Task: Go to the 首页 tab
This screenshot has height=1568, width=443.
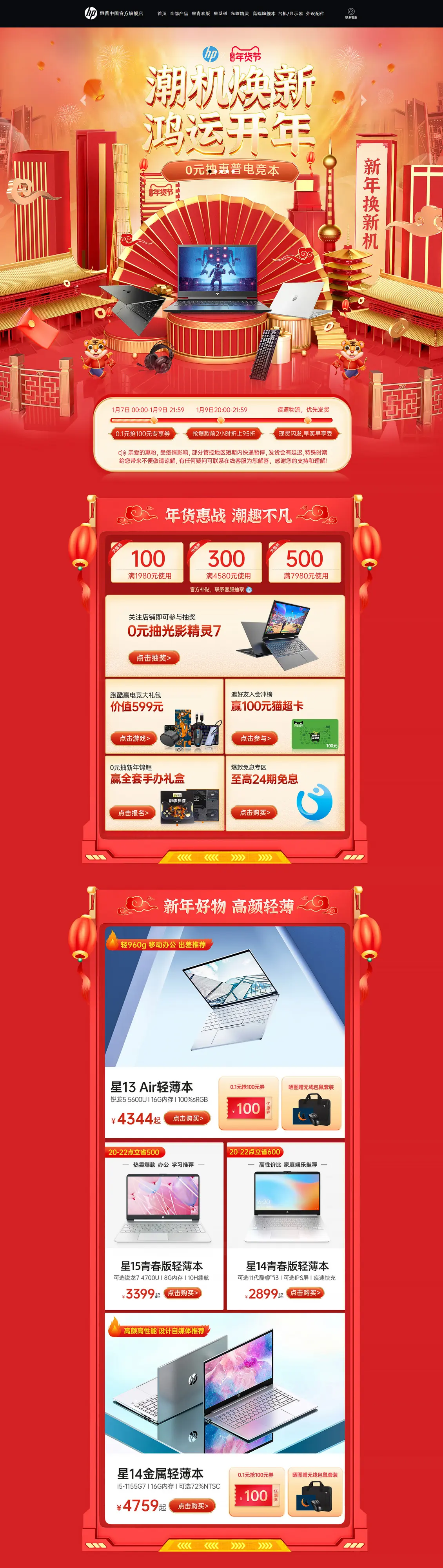Action: click(162, 13)
